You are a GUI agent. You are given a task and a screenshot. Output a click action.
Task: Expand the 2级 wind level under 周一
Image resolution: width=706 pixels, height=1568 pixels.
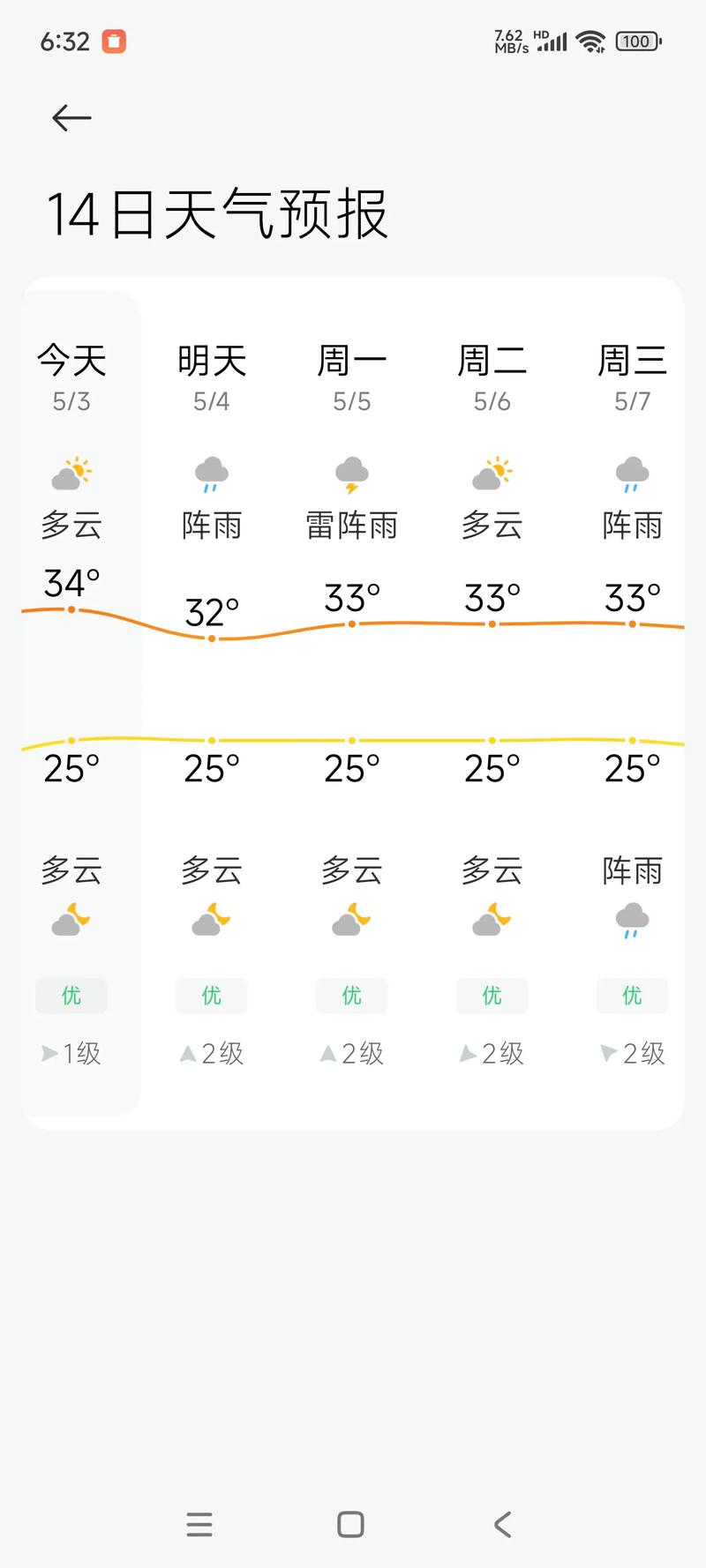[351, 1053]
